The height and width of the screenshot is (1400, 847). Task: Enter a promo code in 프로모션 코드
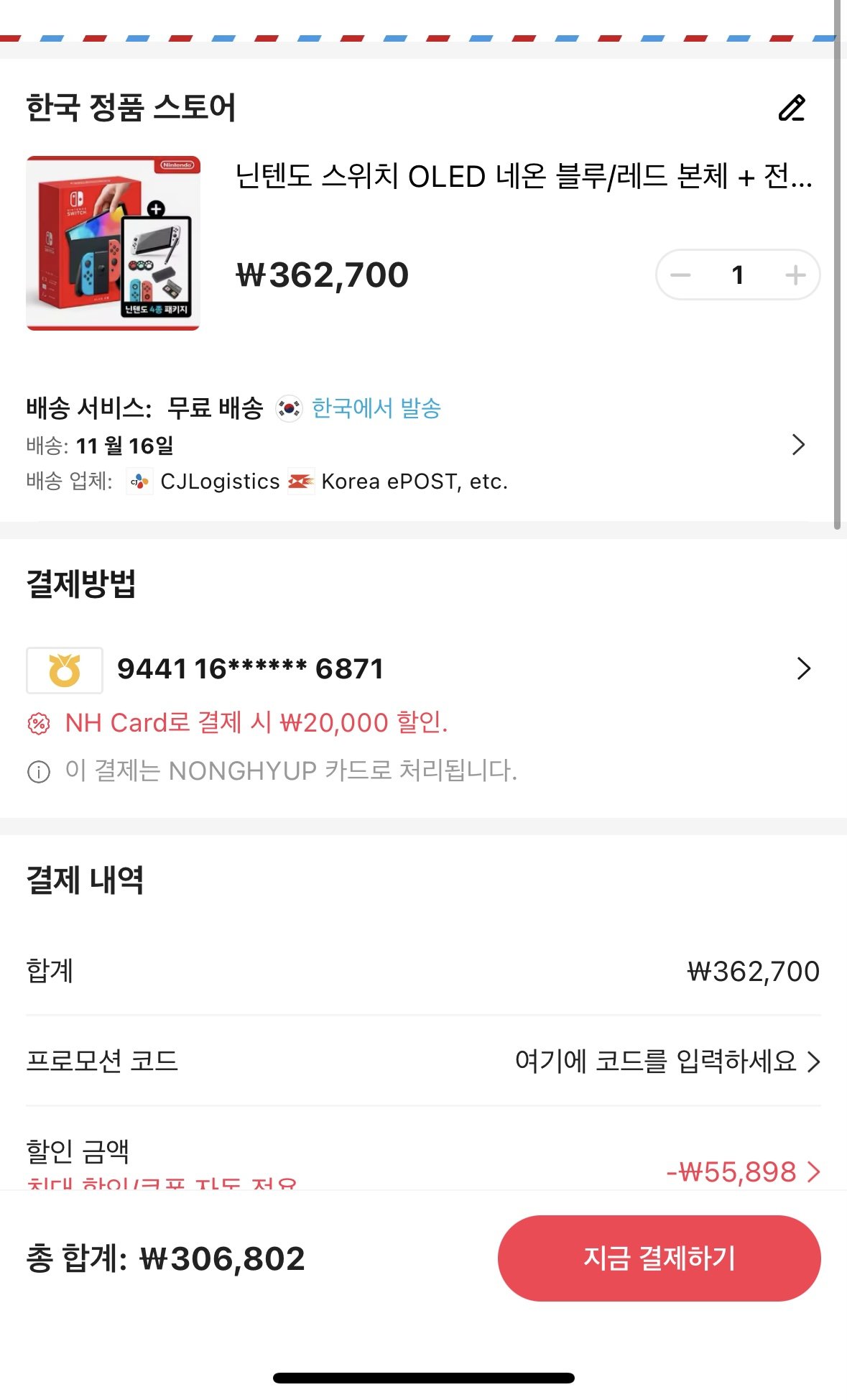(667, 1061)
